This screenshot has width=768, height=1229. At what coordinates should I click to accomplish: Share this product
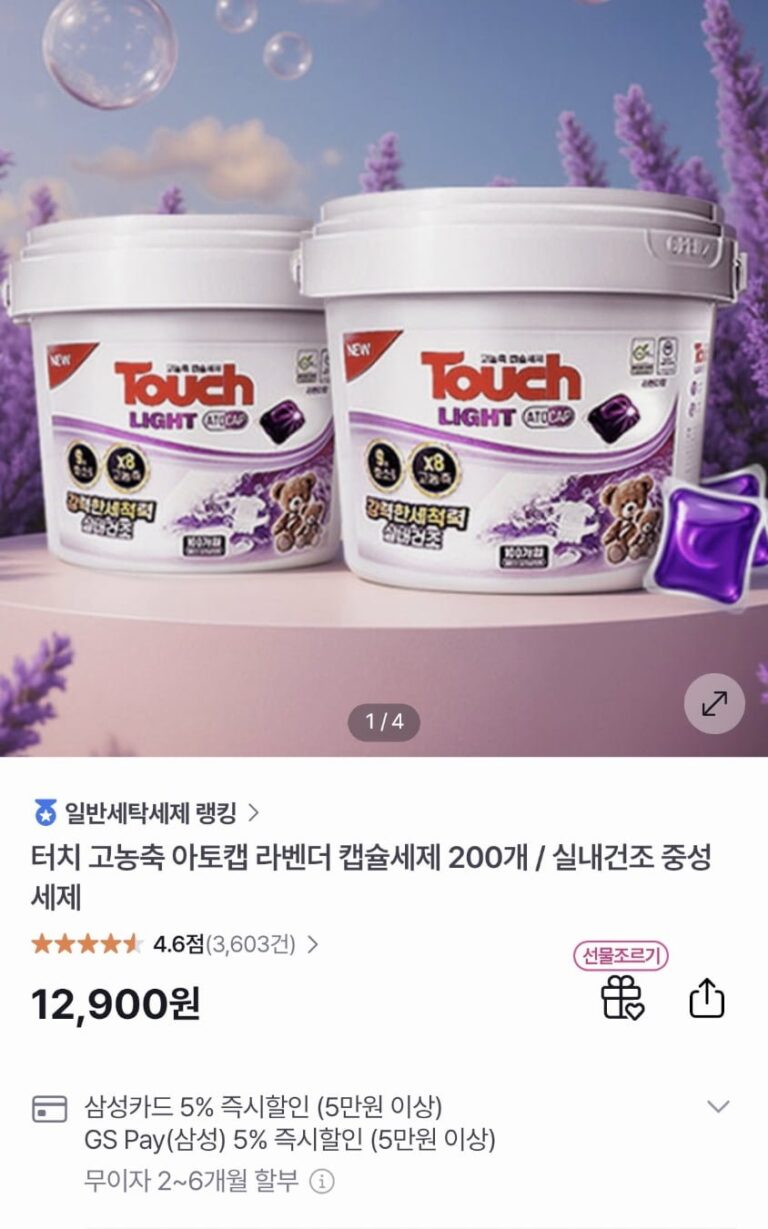pos(707,997)
